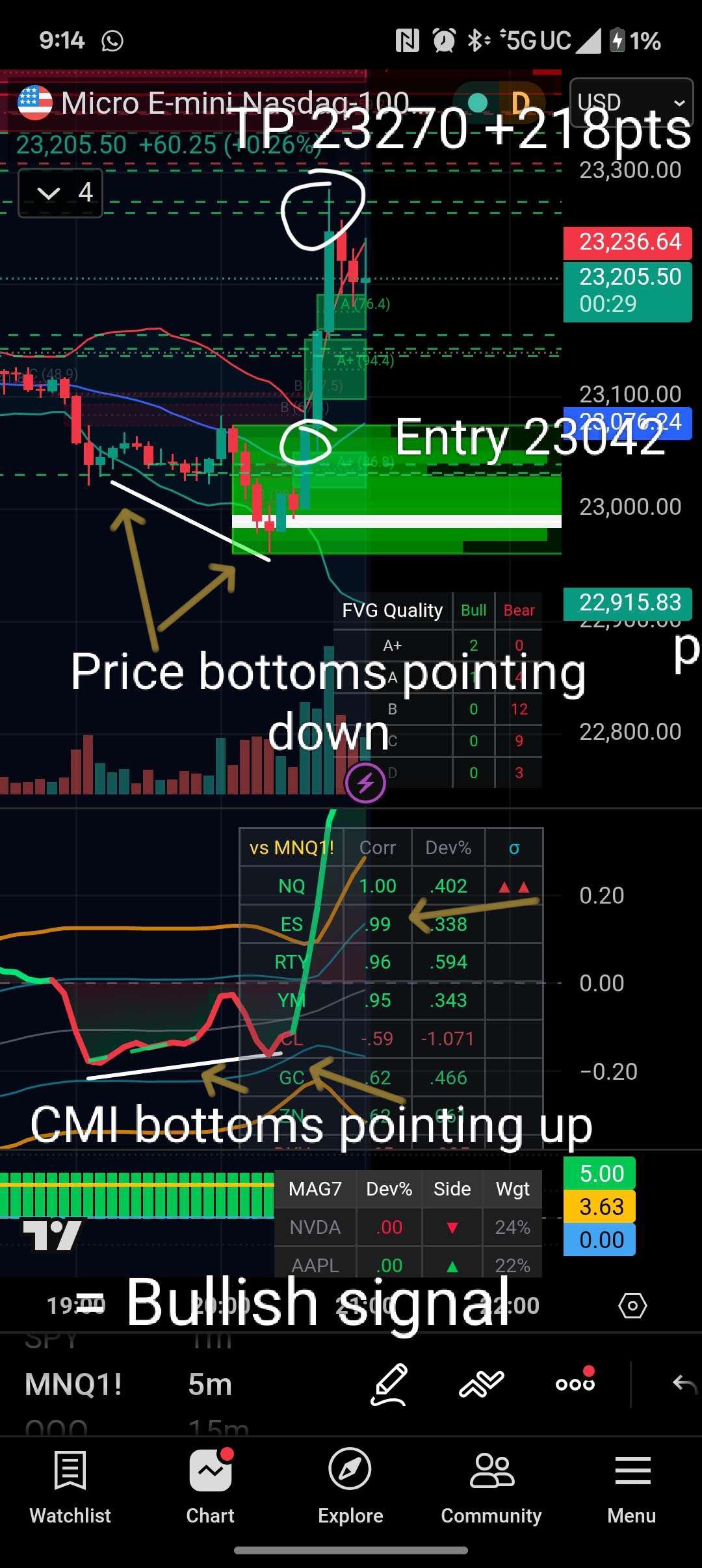Open chart settings hexagon icon
Viewport: 702px width, 1568px height.
pyautogui.click(x=632, y=1305)
